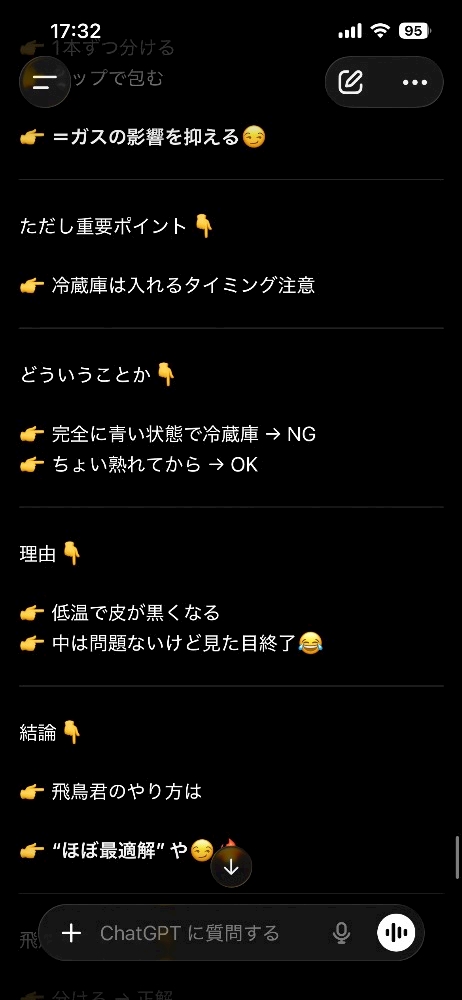Tap the plus attachment button
The width and height of the screenshot is (462, 1000).
coord(71,933)
